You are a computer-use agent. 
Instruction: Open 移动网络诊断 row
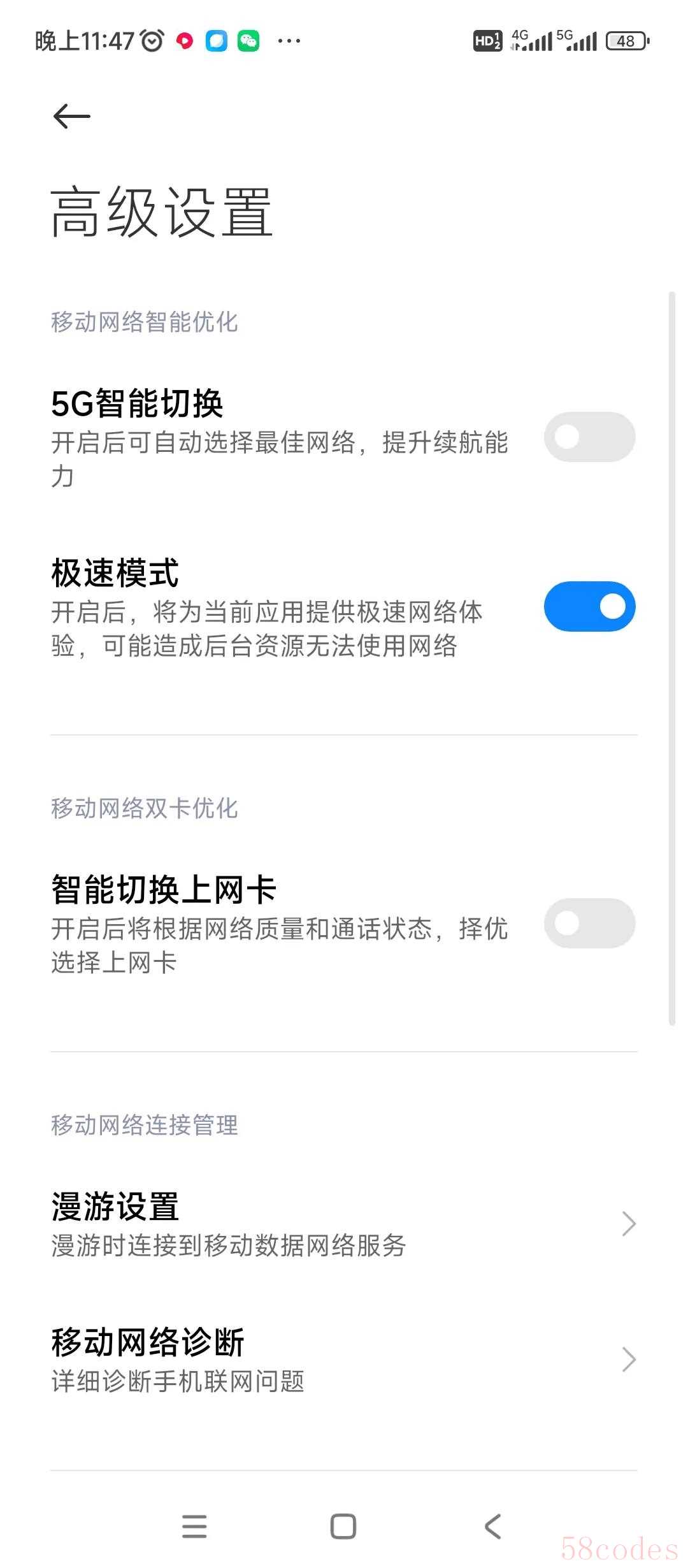click(344, 1359)
